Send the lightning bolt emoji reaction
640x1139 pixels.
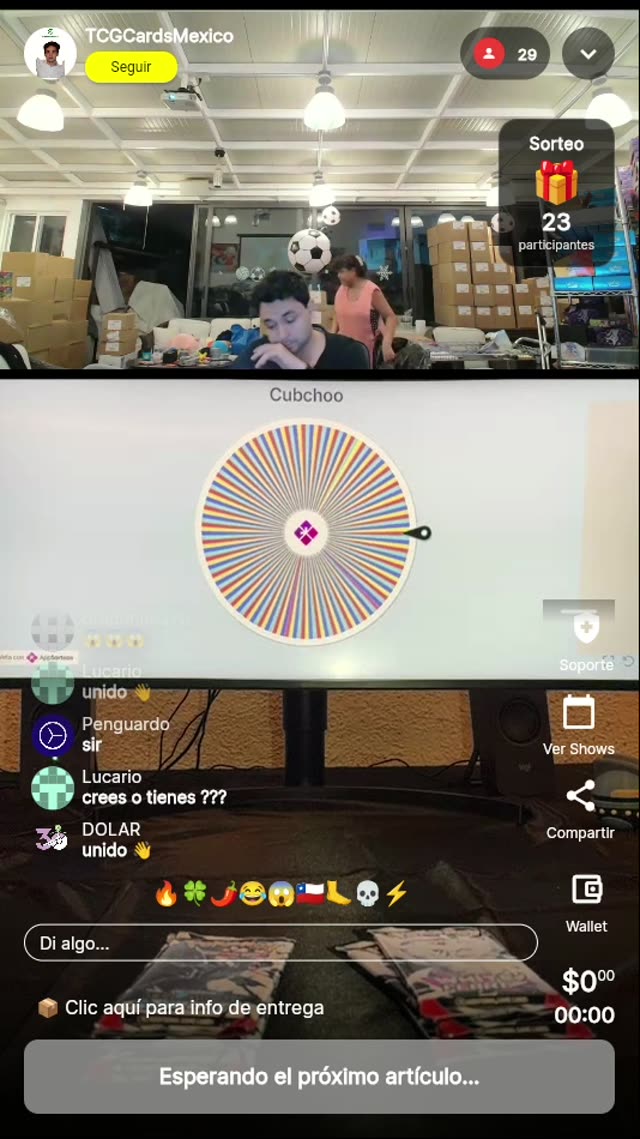[397, 894]
